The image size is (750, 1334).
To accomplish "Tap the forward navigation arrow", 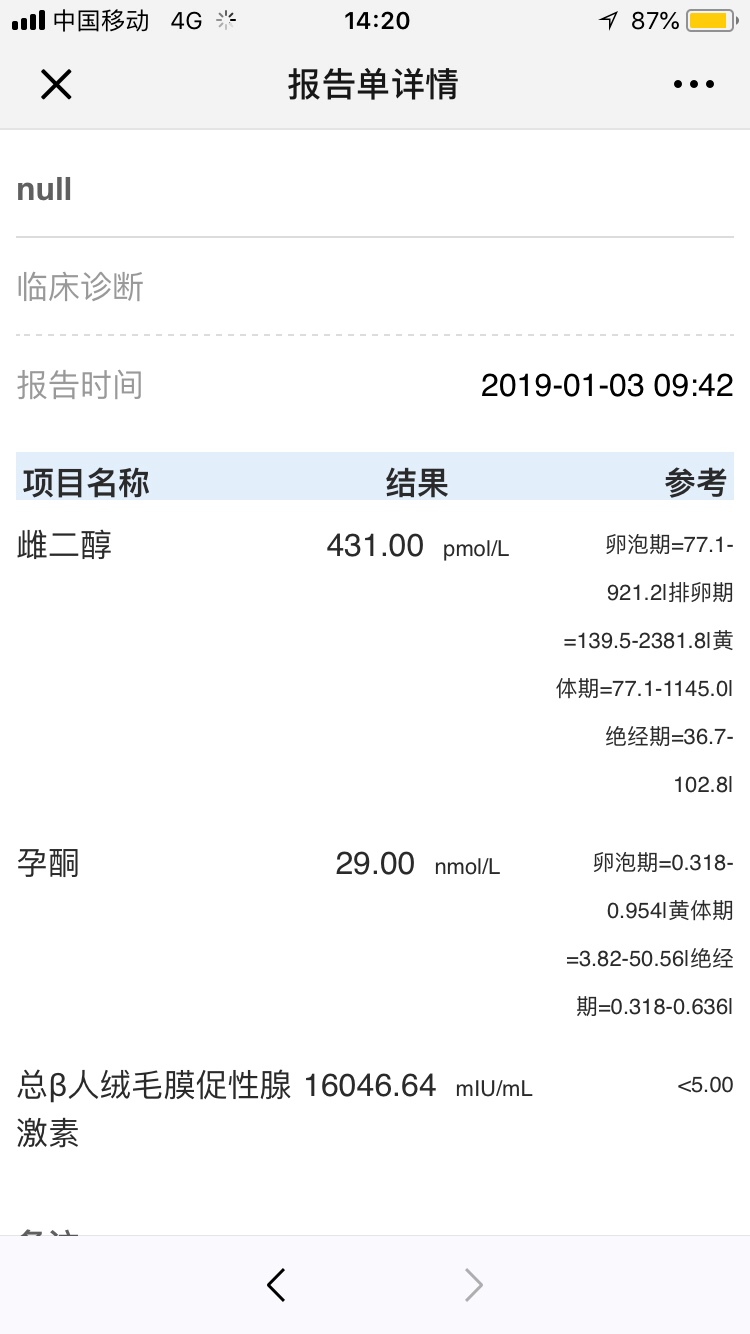I will (474, 1284).
